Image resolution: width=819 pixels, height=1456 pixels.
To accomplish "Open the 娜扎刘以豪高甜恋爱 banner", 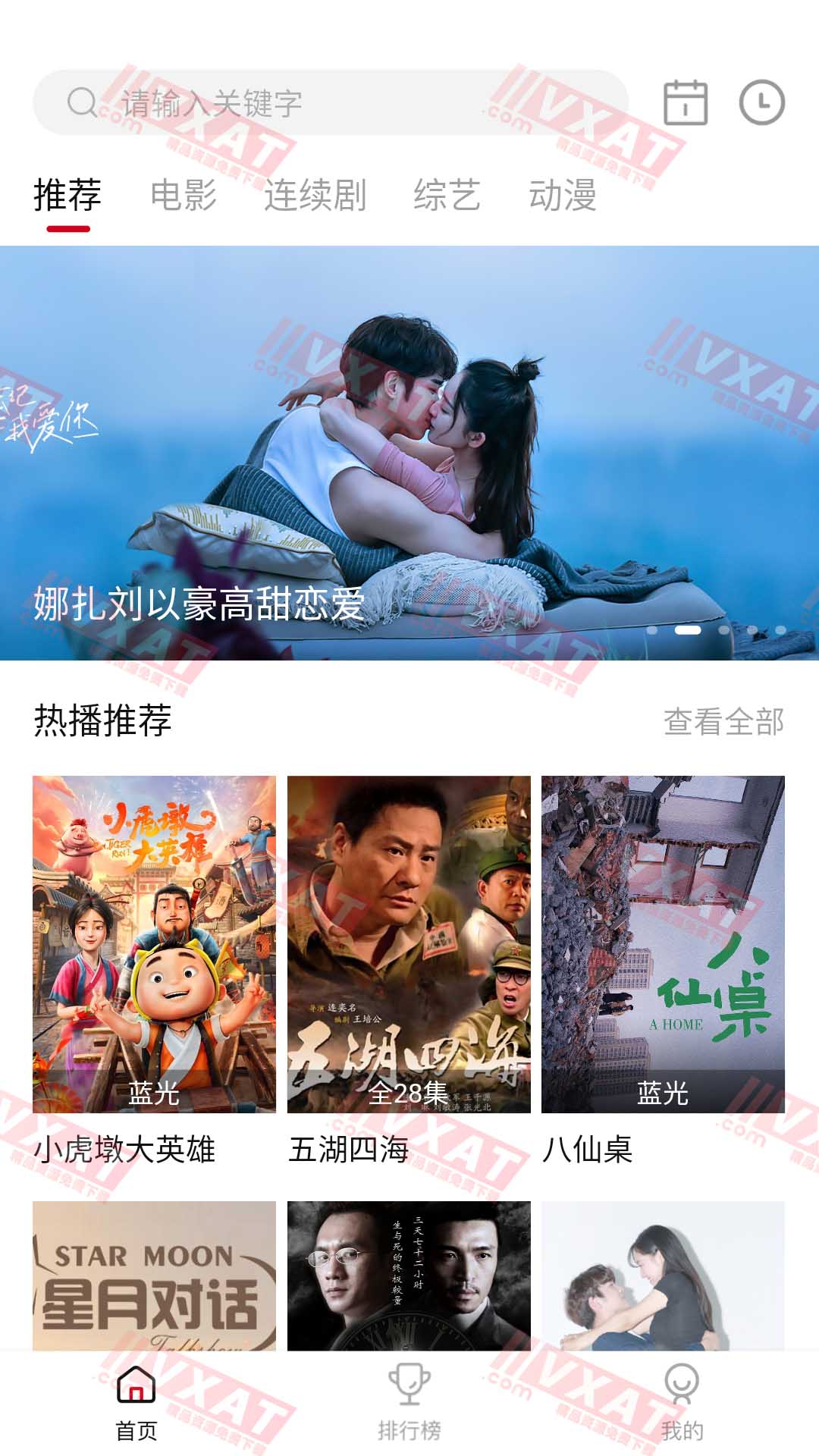I will [x=409, y=455].
